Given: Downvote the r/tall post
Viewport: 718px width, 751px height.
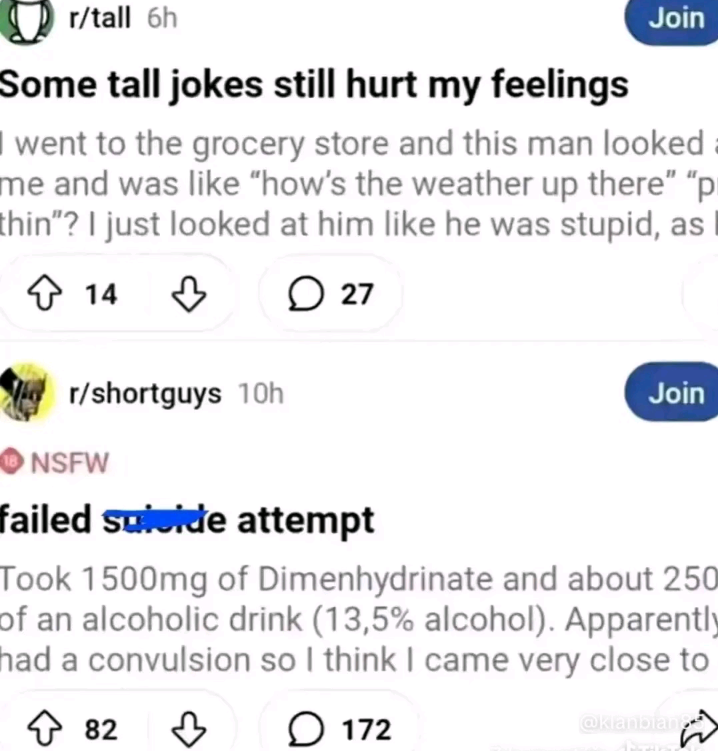Looking at the screenshot, I should tap(189, 294).
